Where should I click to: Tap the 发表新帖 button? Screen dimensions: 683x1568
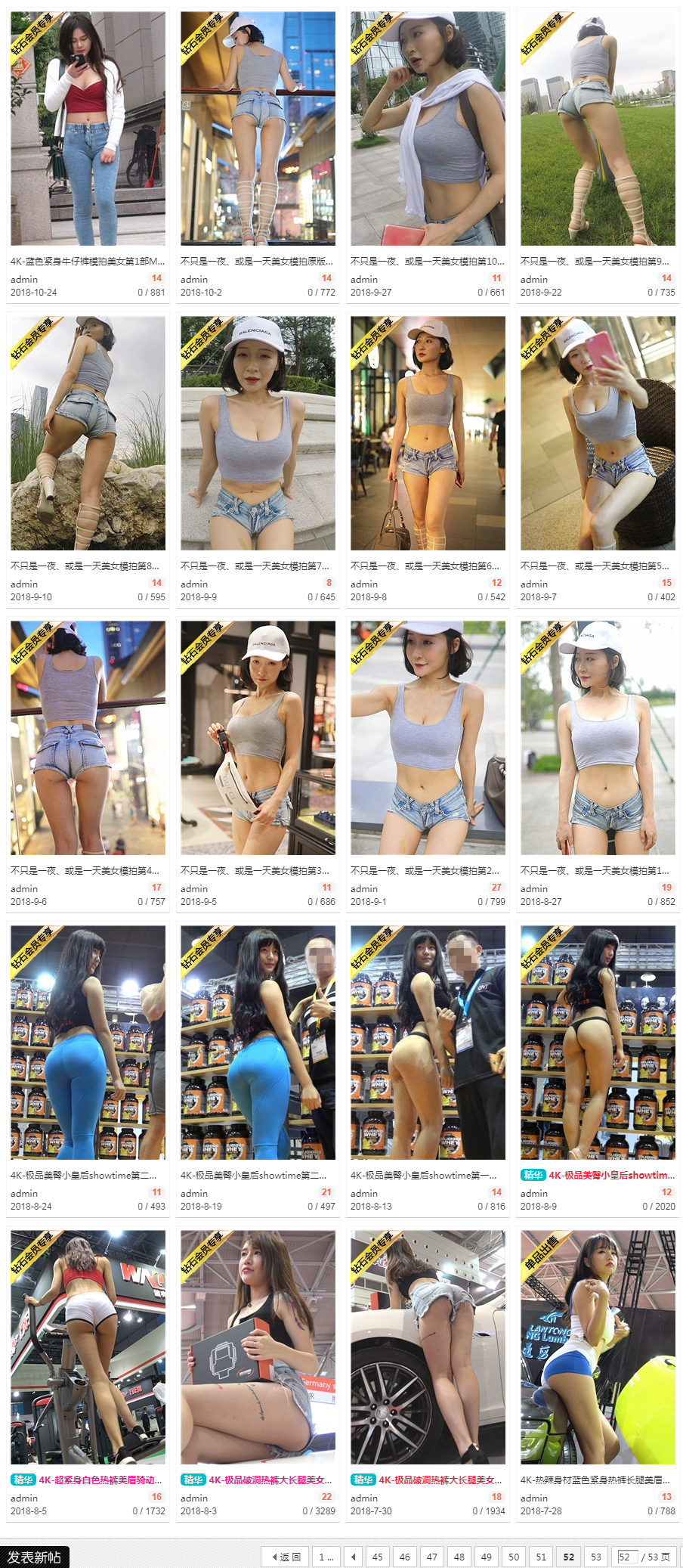34,1557
